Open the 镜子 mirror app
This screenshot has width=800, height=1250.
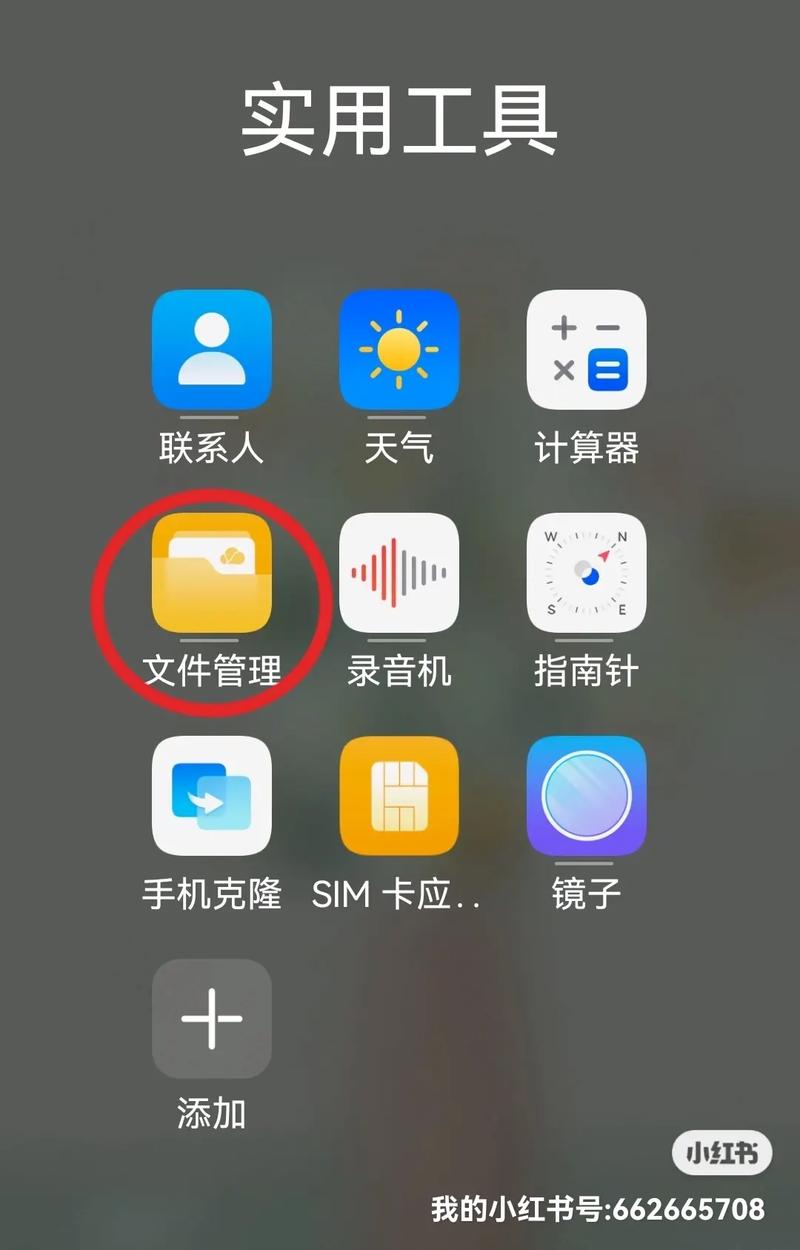[x=586, y=796]
